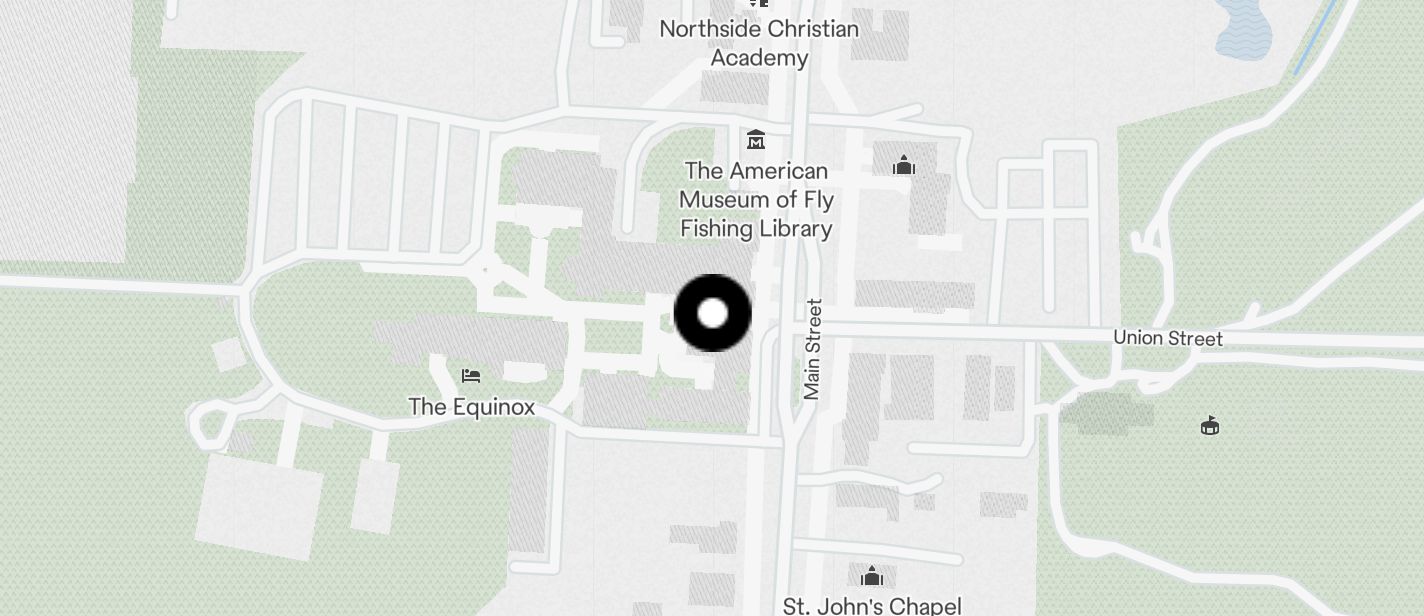Select The Equinox hotel on the map
The image size is (1424, 616).
click(x=471, y=377)
